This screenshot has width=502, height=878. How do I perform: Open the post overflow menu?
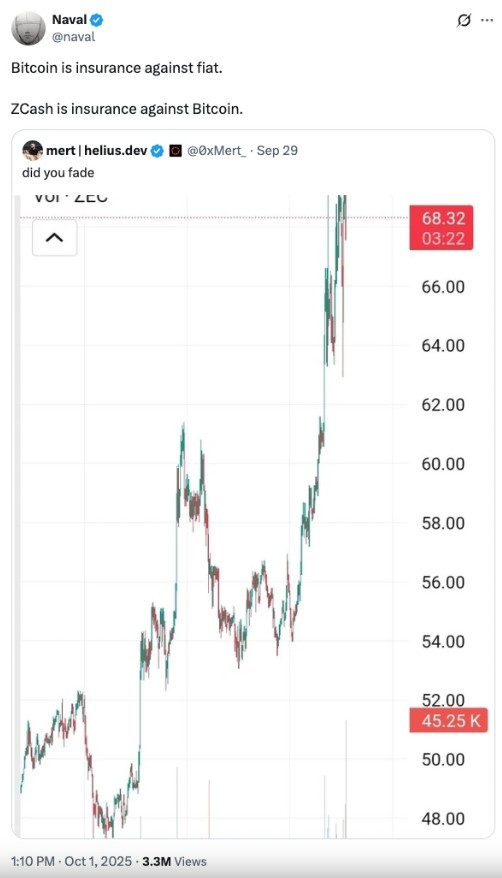pos(487,21)
